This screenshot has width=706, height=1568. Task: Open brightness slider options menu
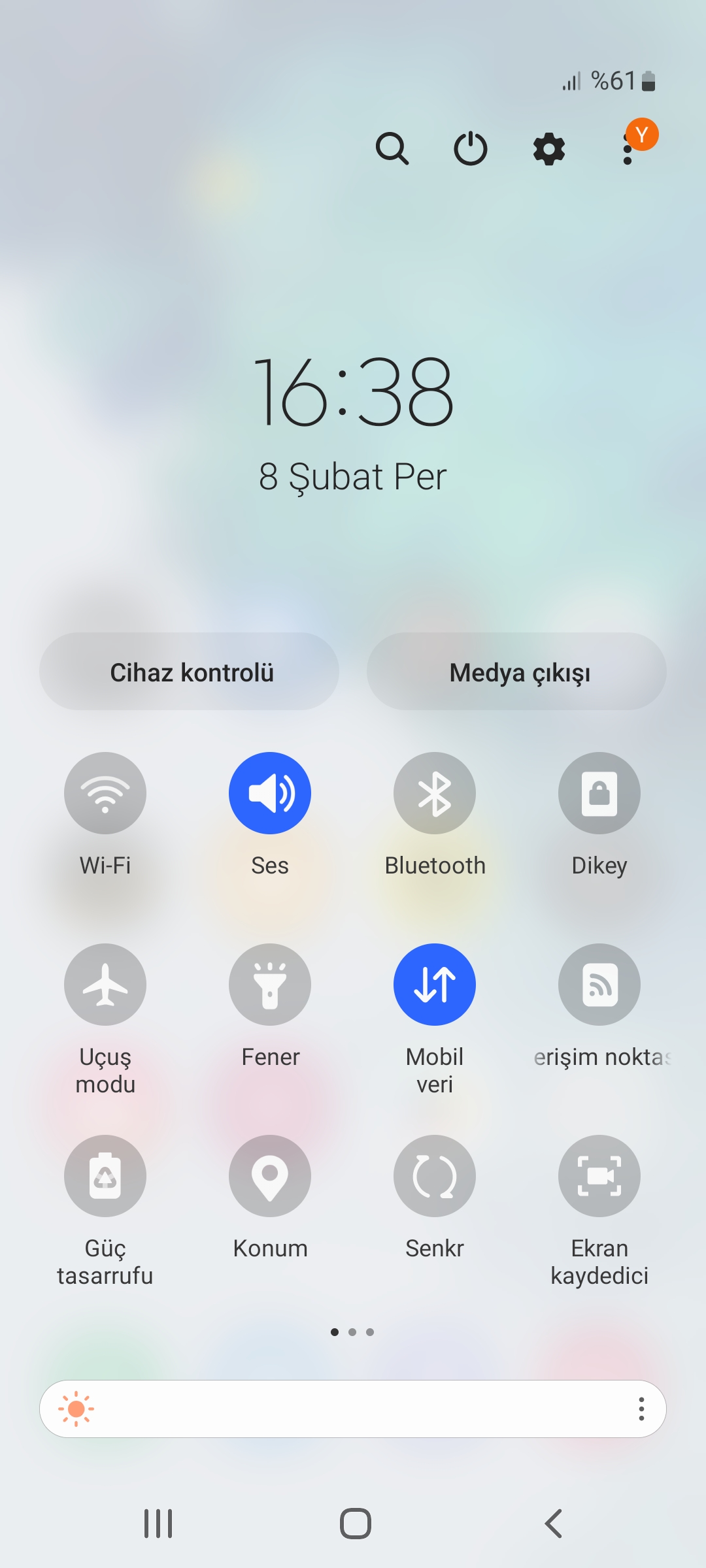[x=641, y=1409]
